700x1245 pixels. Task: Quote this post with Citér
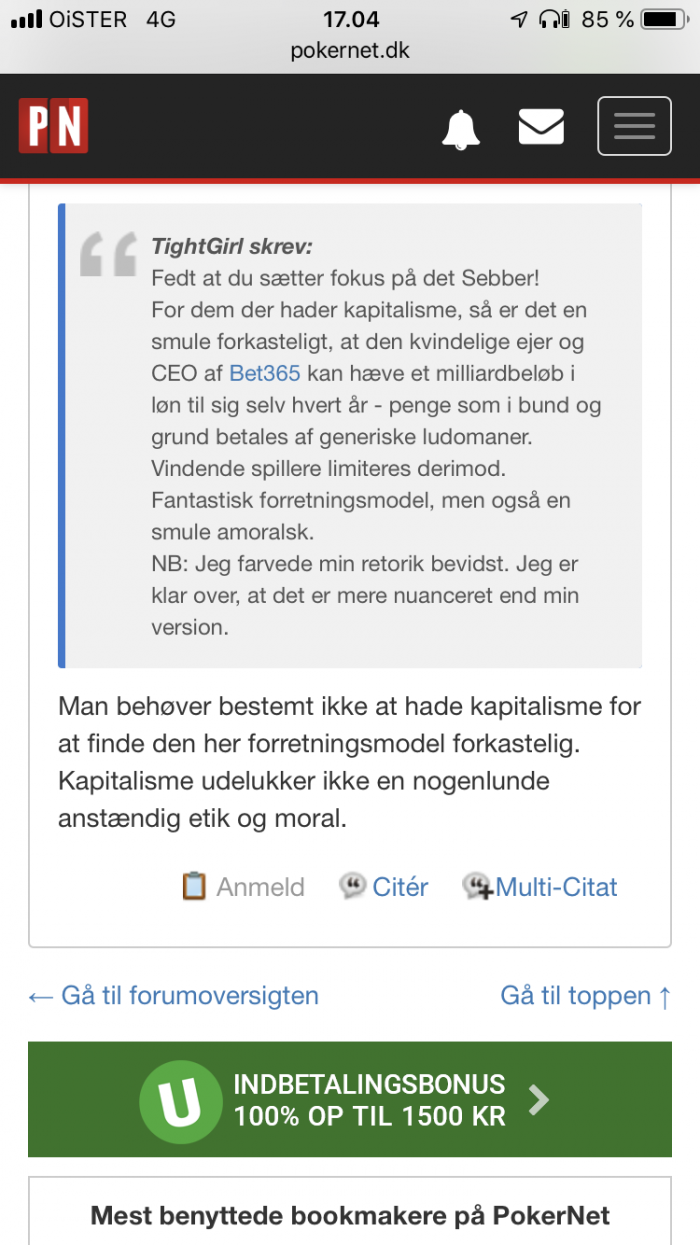pos(383,886)
